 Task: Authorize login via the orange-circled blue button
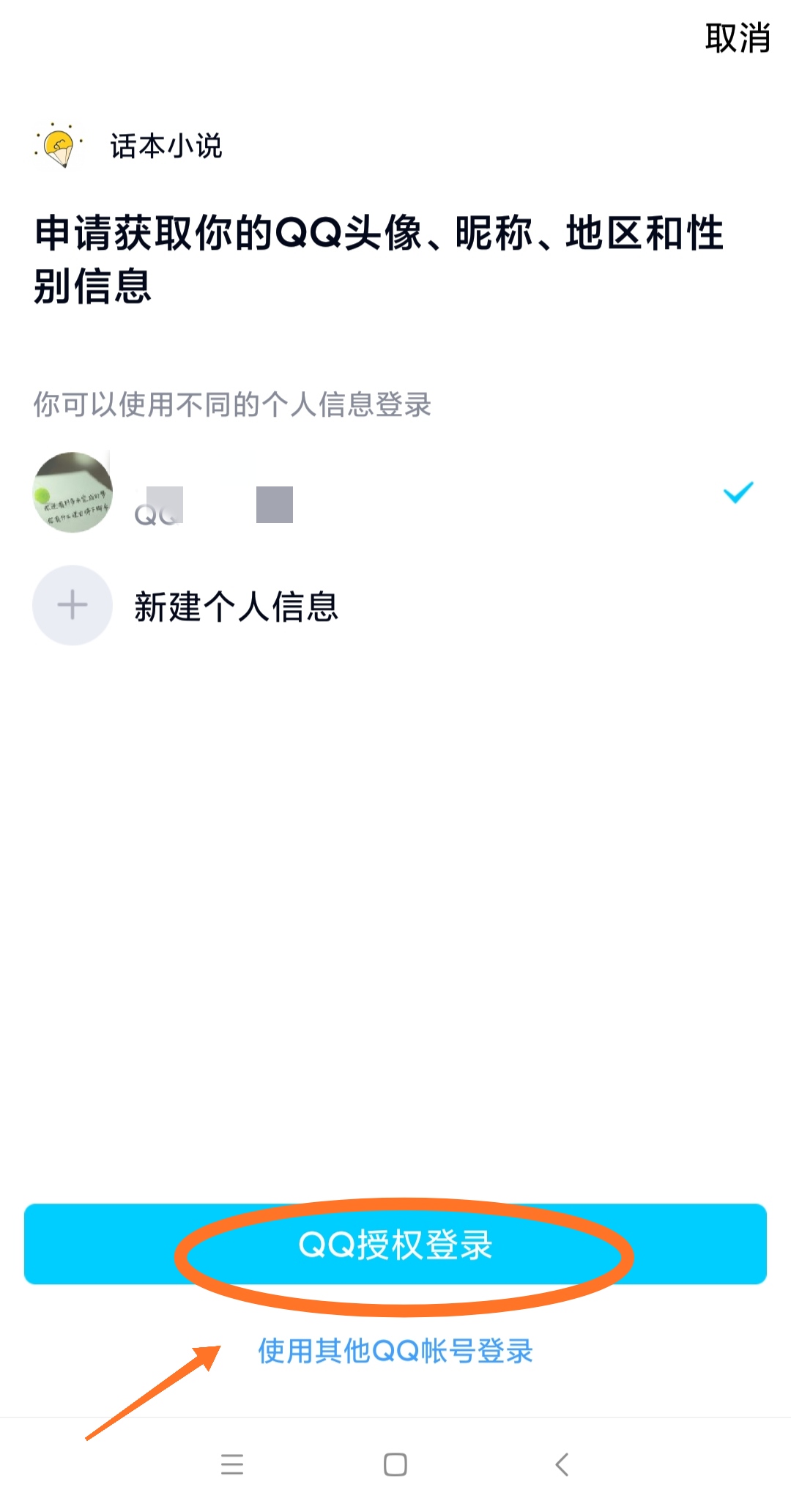click(x=395, y=1243)
